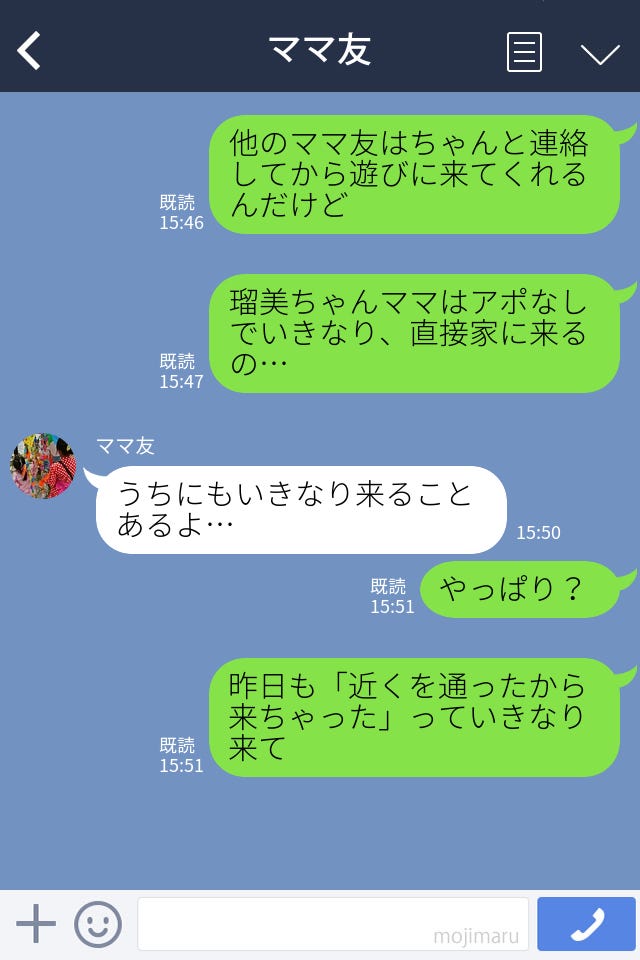The height and width of the screenshot is (960, 640).
Task: Open the notes icon in the header
Action: (524, 52)
